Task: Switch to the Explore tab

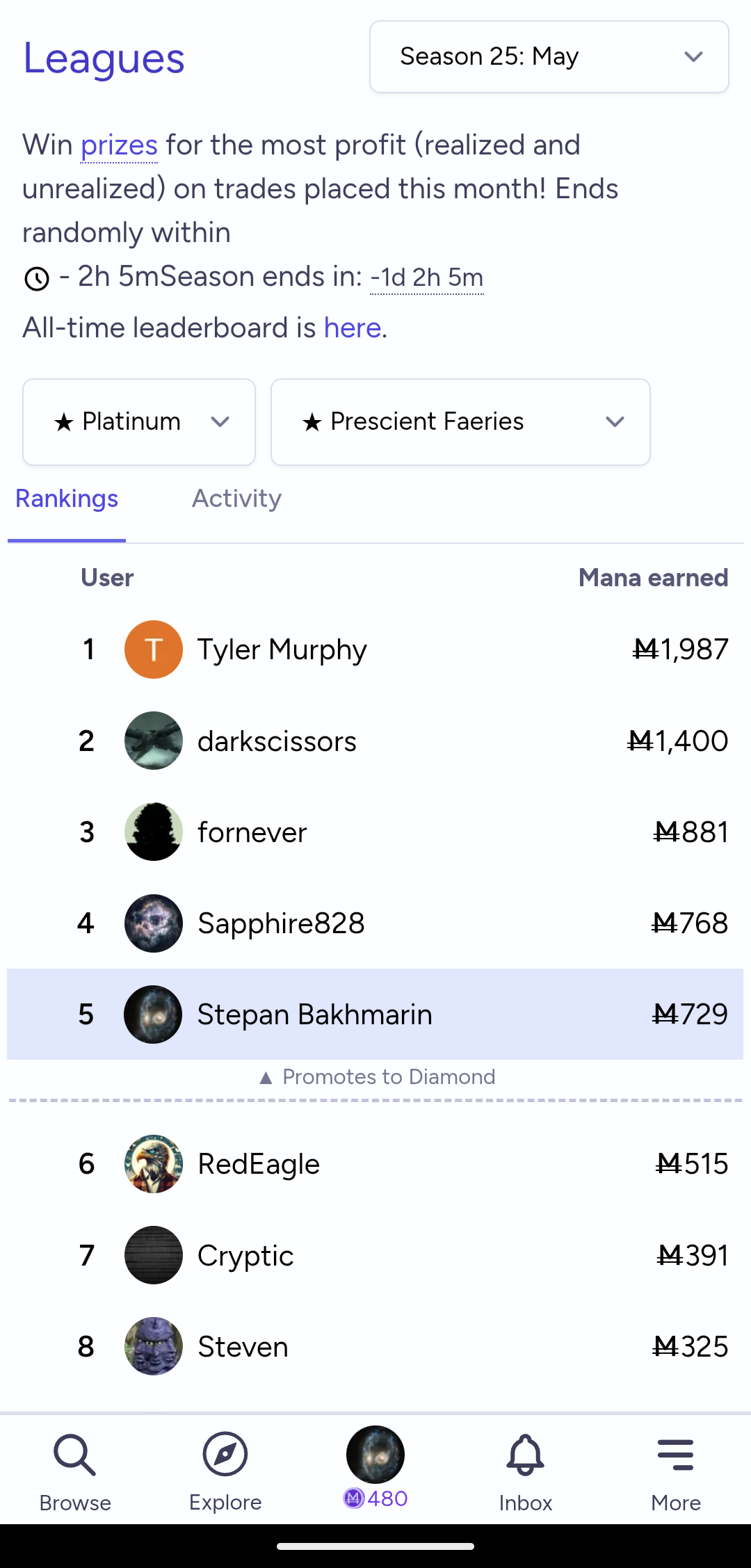Action: point(225,1471)
